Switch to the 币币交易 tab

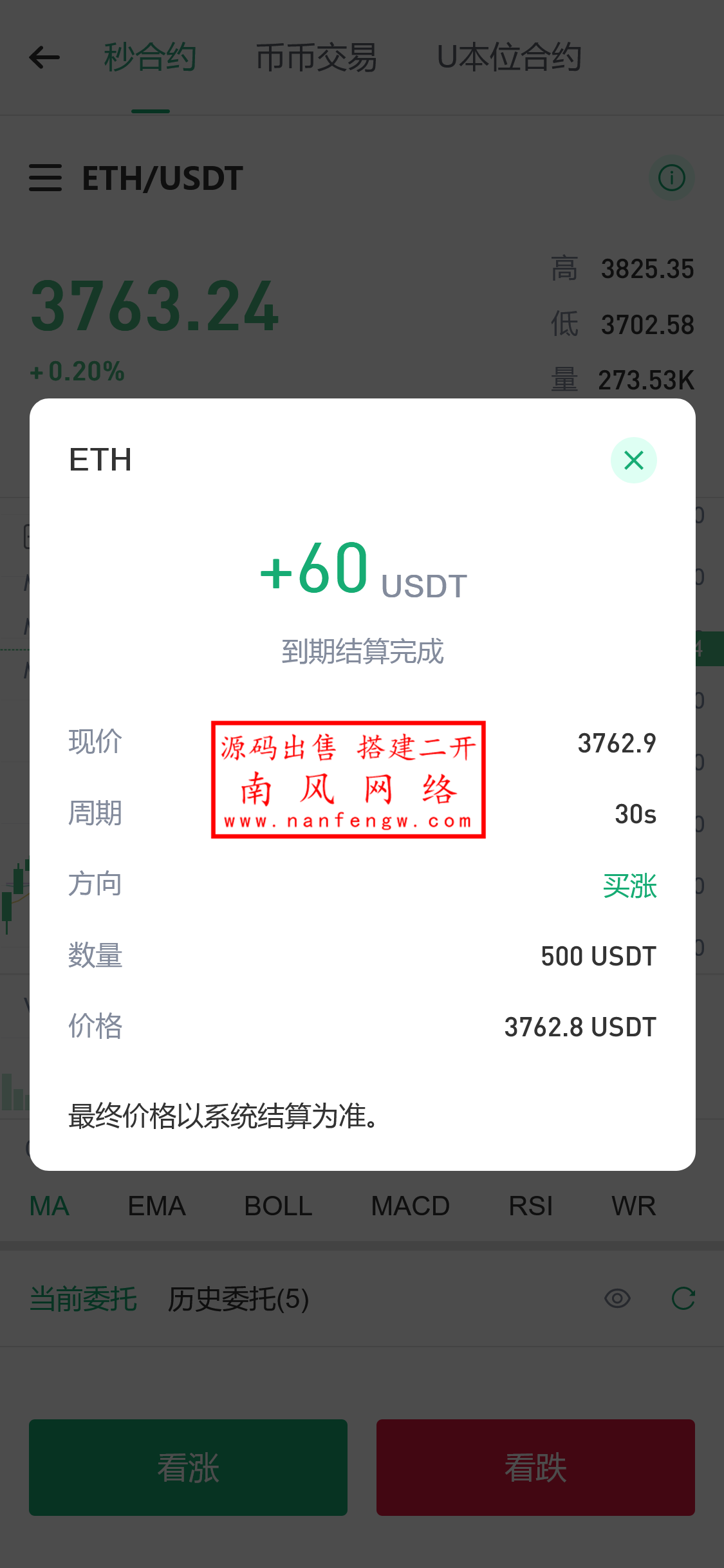click(317, 57)
